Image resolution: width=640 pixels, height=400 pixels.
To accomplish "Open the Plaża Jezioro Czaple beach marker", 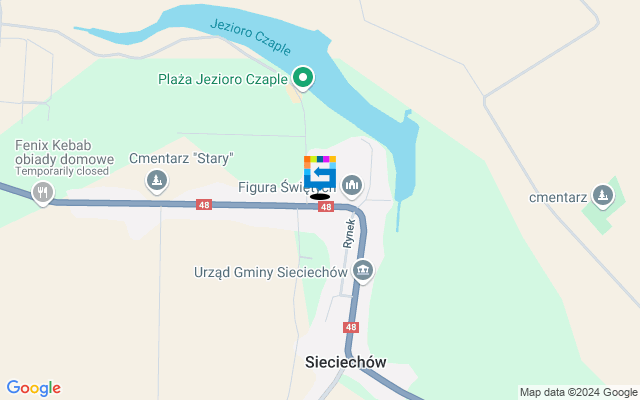I will click(303, 77).
